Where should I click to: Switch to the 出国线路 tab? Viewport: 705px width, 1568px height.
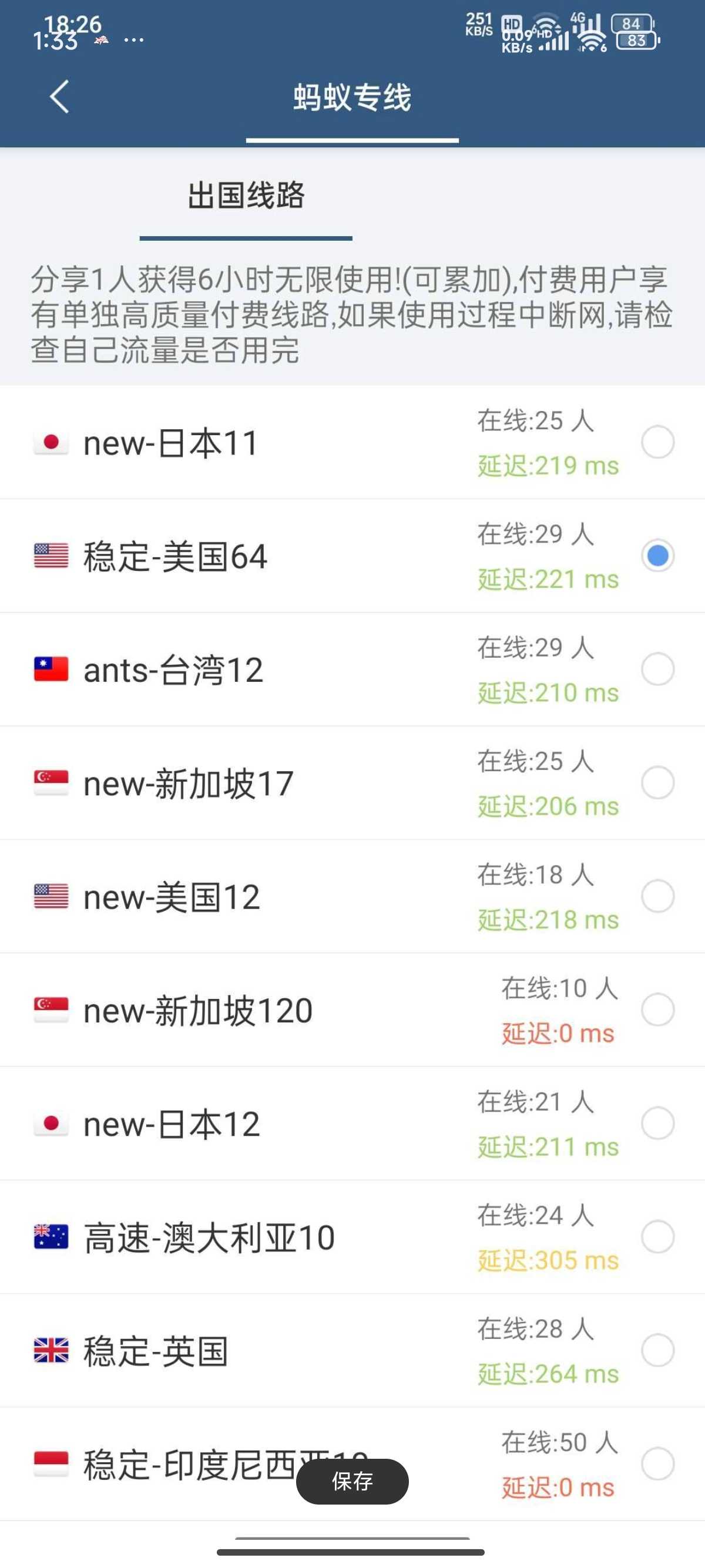click(x=246, y=196)
